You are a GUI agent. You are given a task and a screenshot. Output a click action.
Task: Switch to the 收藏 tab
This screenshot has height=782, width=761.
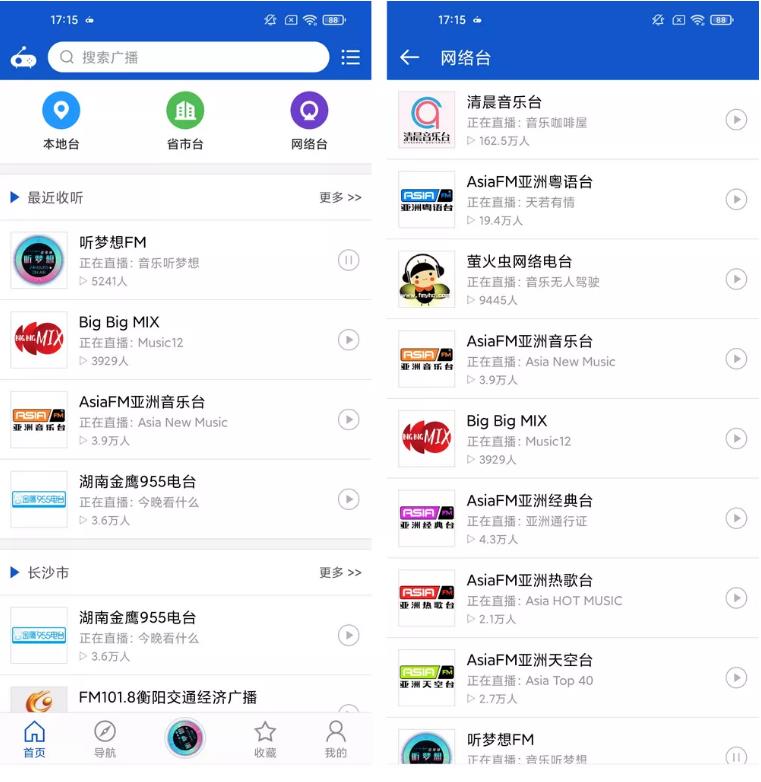click(265, 738)
